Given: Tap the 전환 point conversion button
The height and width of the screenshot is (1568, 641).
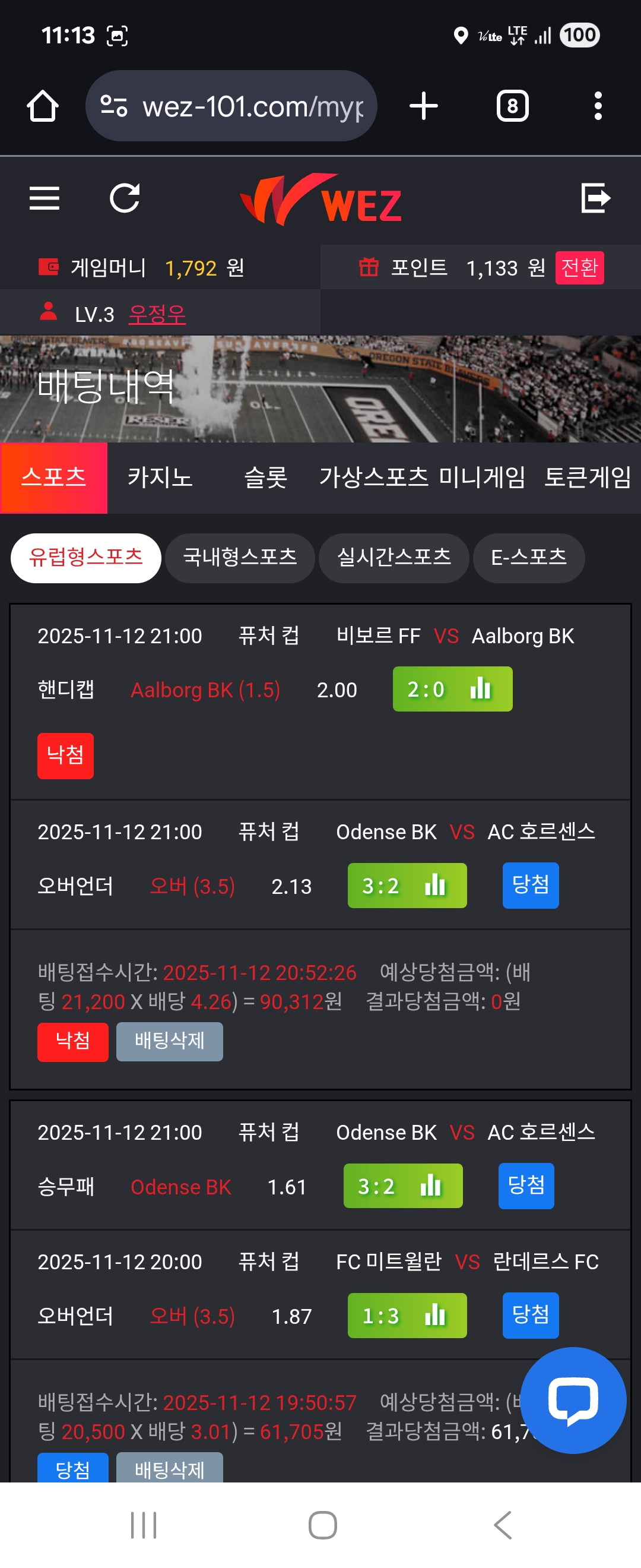Looking at the screenshot, I should pyautogui.click(x=579, y=268).
